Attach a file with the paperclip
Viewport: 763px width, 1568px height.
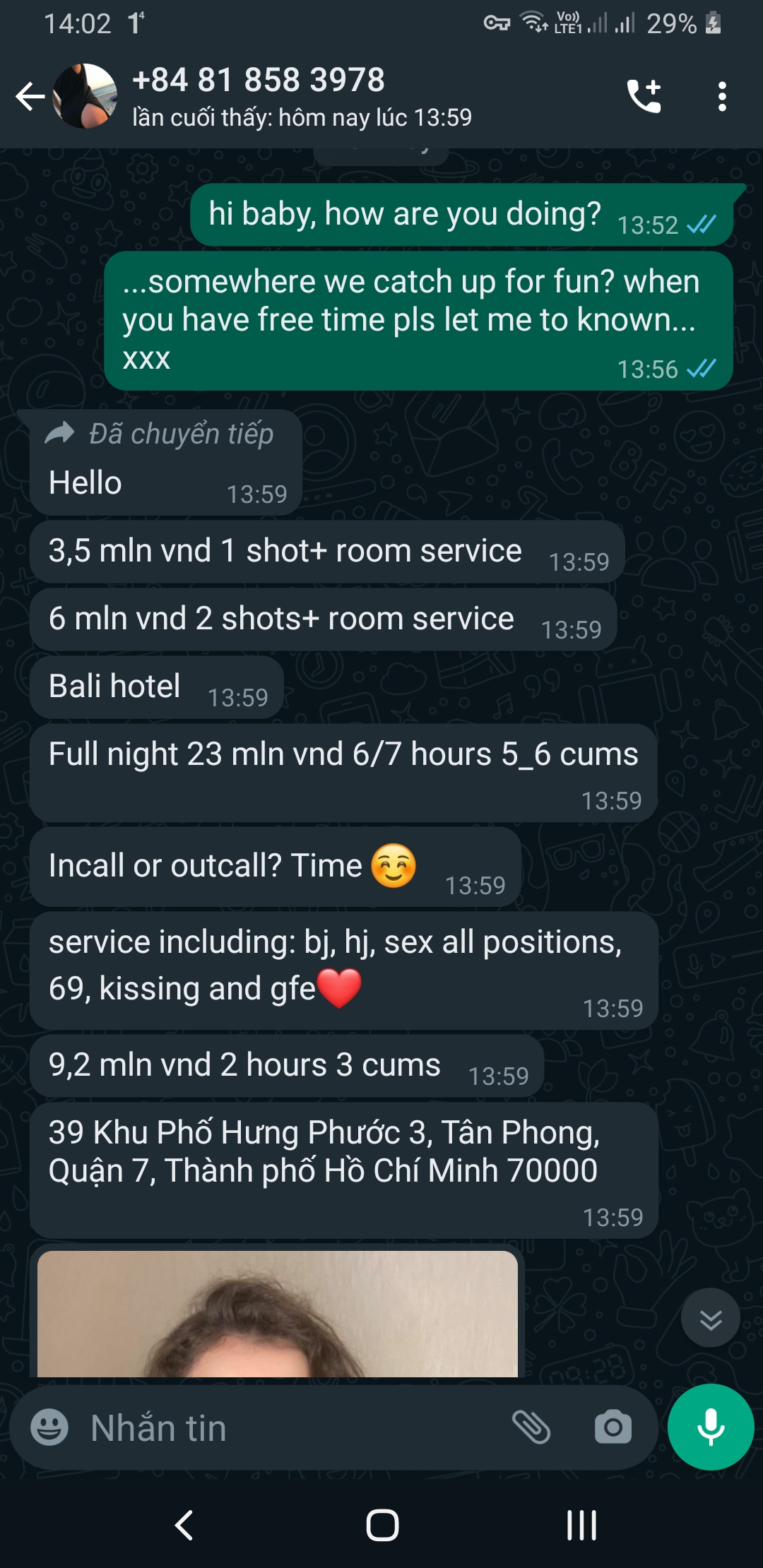pos(531,1427)
